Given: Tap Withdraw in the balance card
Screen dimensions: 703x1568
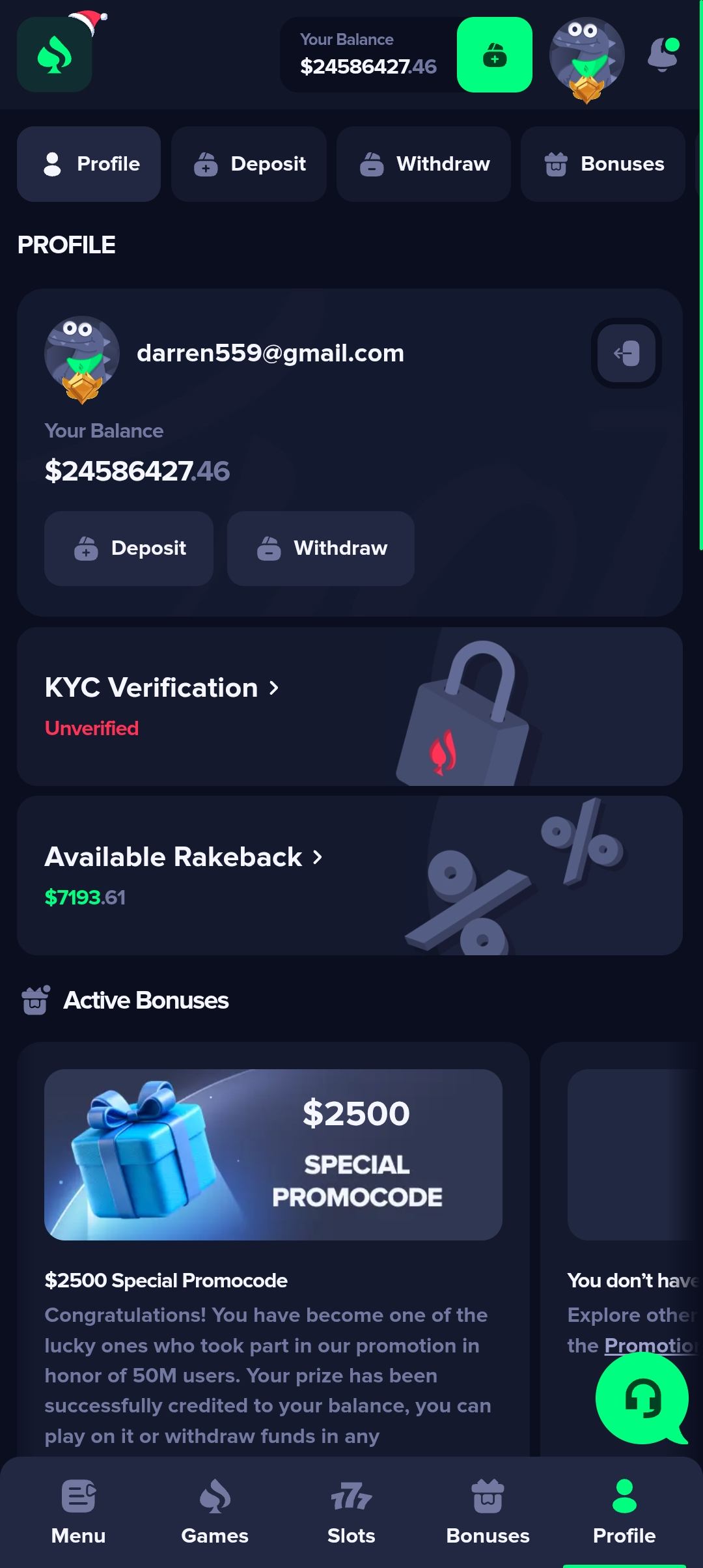Looking at the screenshot, I should click(321, 548).
